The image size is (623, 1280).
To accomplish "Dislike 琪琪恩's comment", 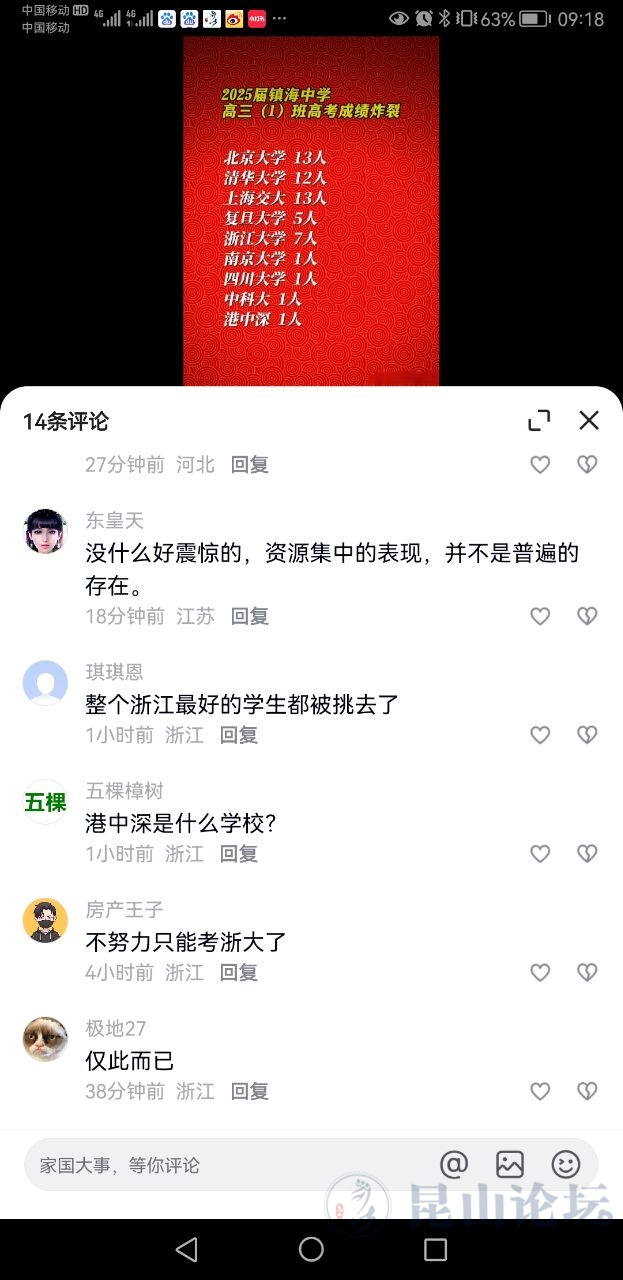I will click(x=587, y=735).
